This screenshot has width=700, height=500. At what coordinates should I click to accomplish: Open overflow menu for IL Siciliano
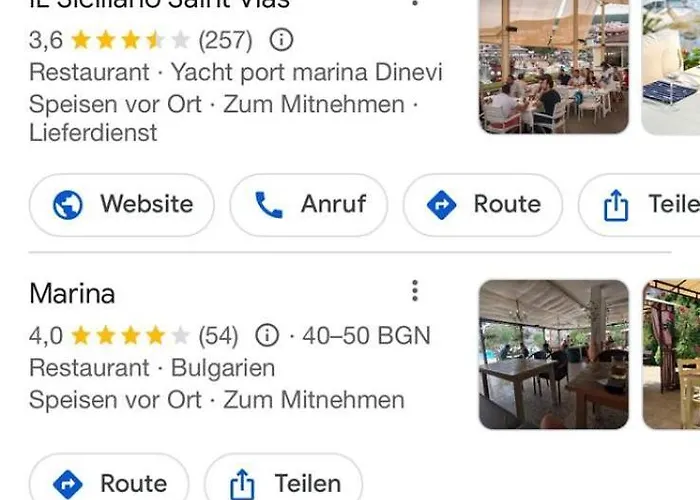415,3
